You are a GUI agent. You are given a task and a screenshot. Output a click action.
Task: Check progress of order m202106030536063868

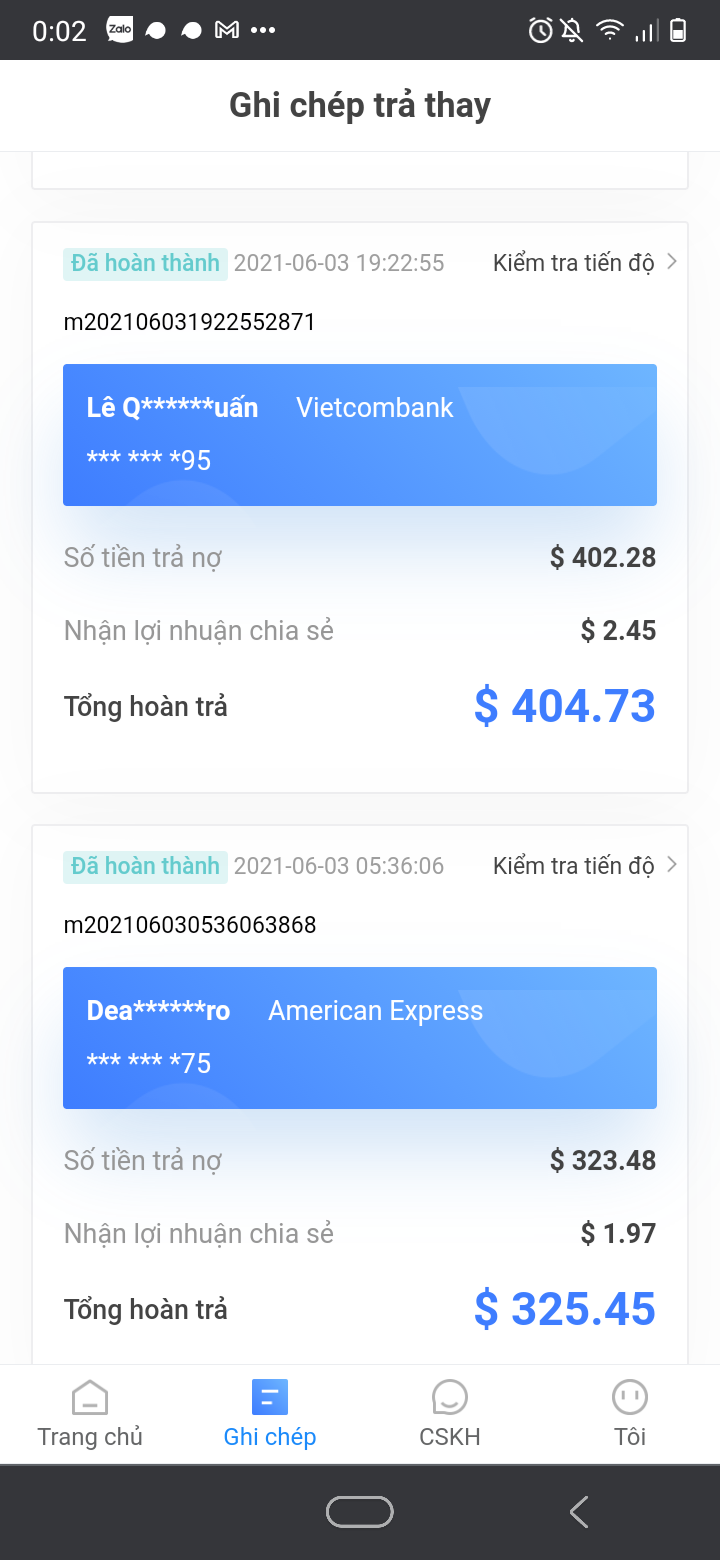(584, 866)
